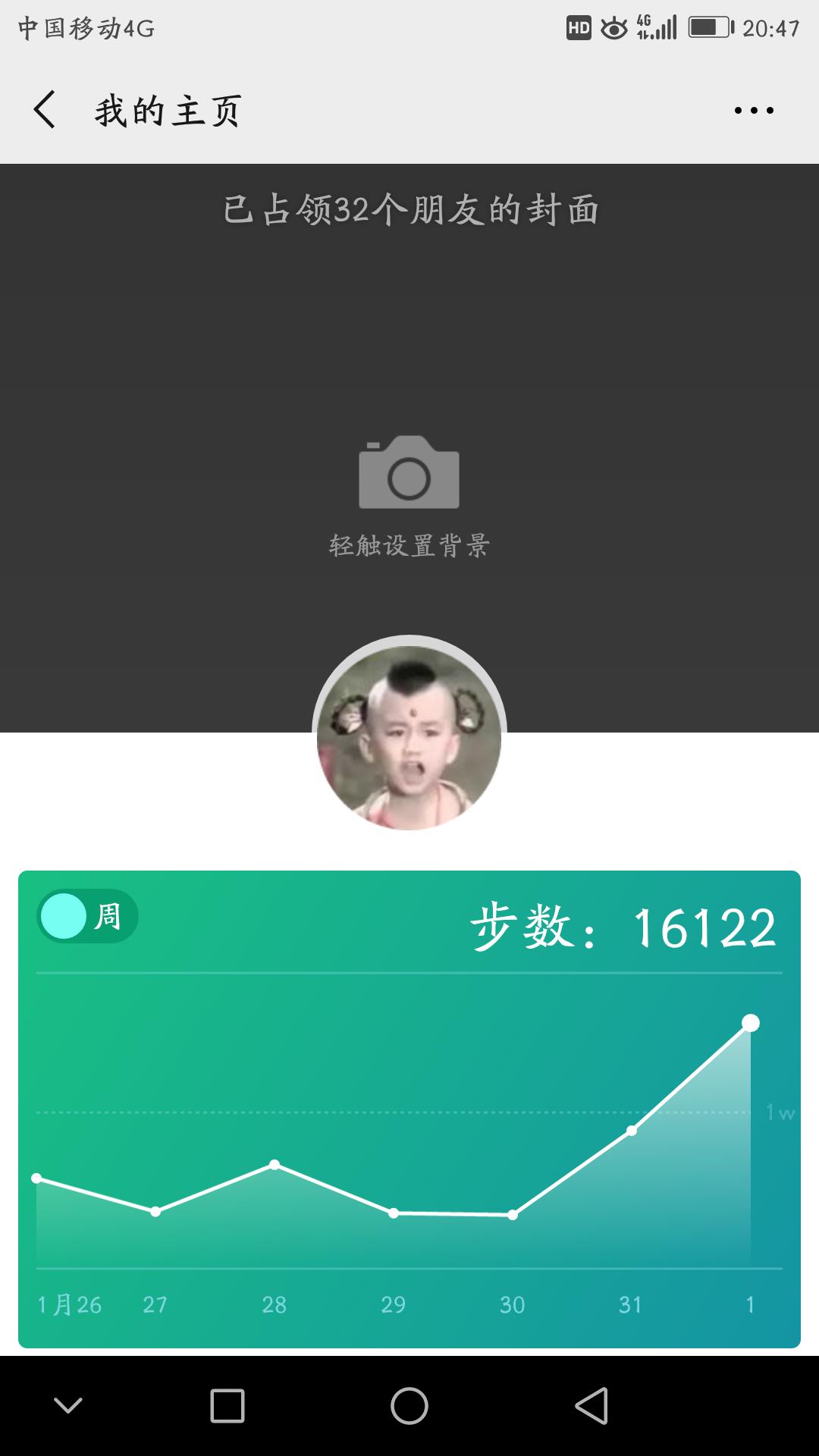Open recent apps via square button
This screenshot has height=1456, width=819.
pos(227,1407)
